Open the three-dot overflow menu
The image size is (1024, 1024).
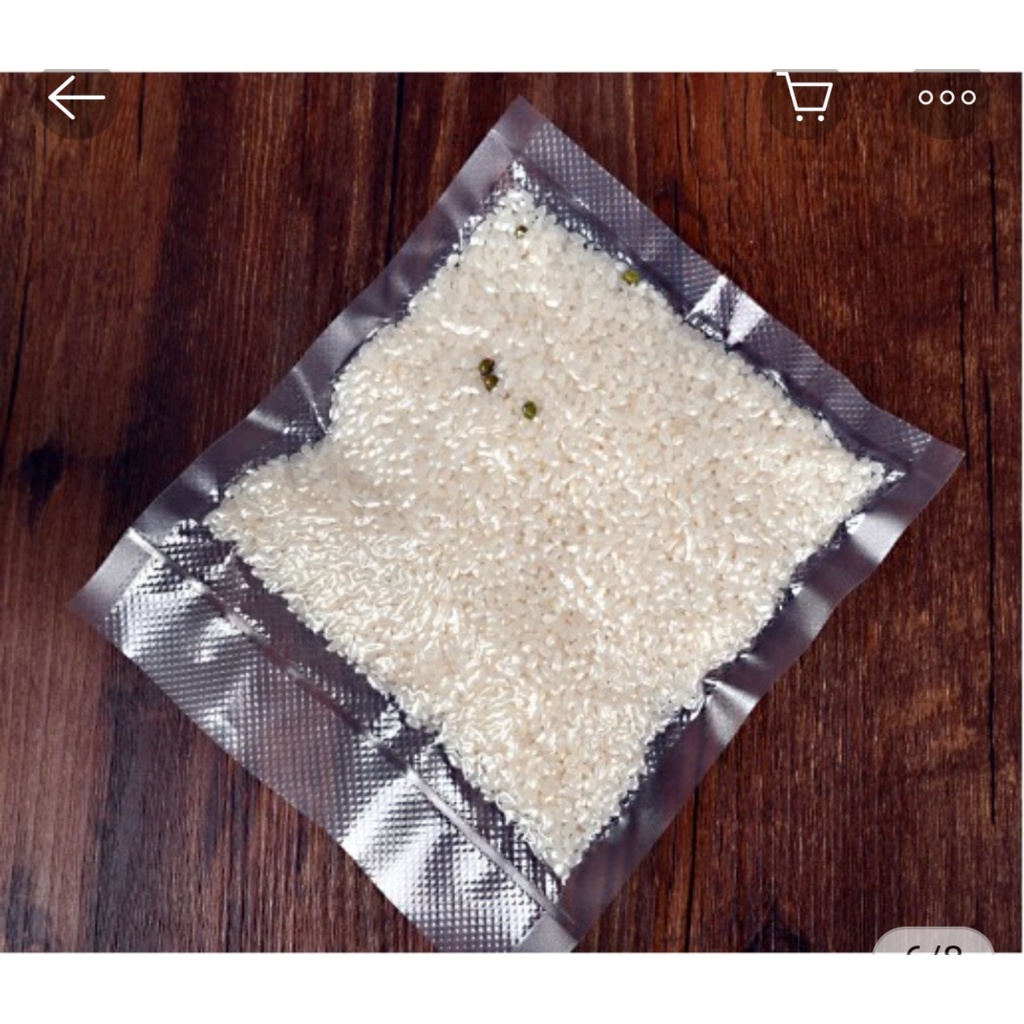pyautogui.click(x=946, y=98)
